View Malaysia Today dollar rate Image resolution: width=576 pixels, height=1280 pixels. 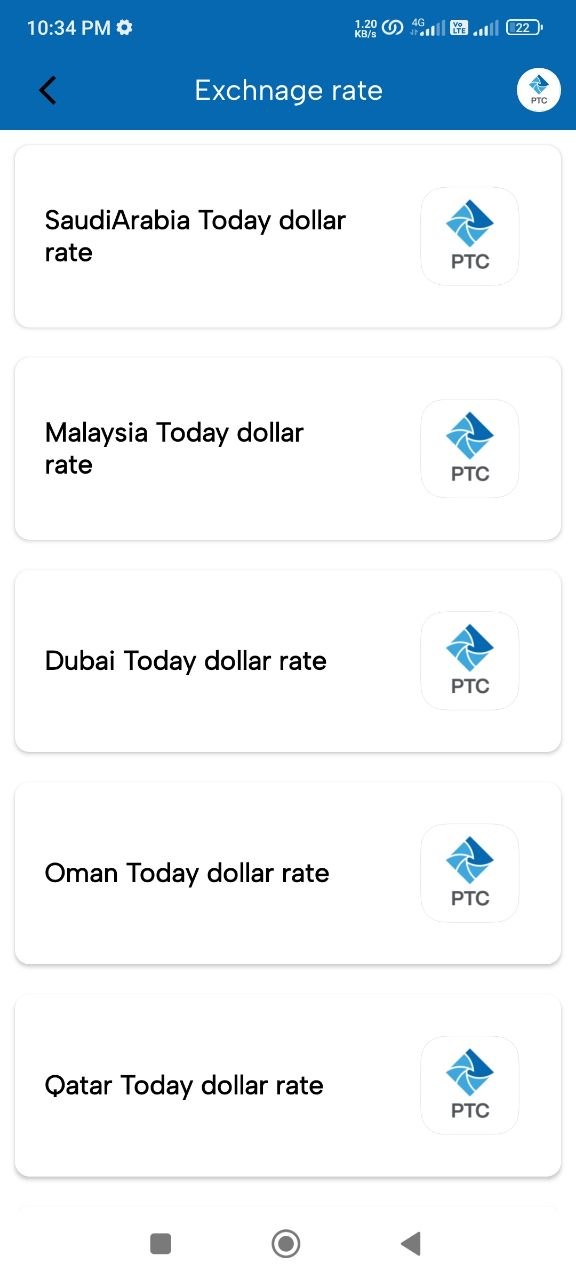(288, 448)
